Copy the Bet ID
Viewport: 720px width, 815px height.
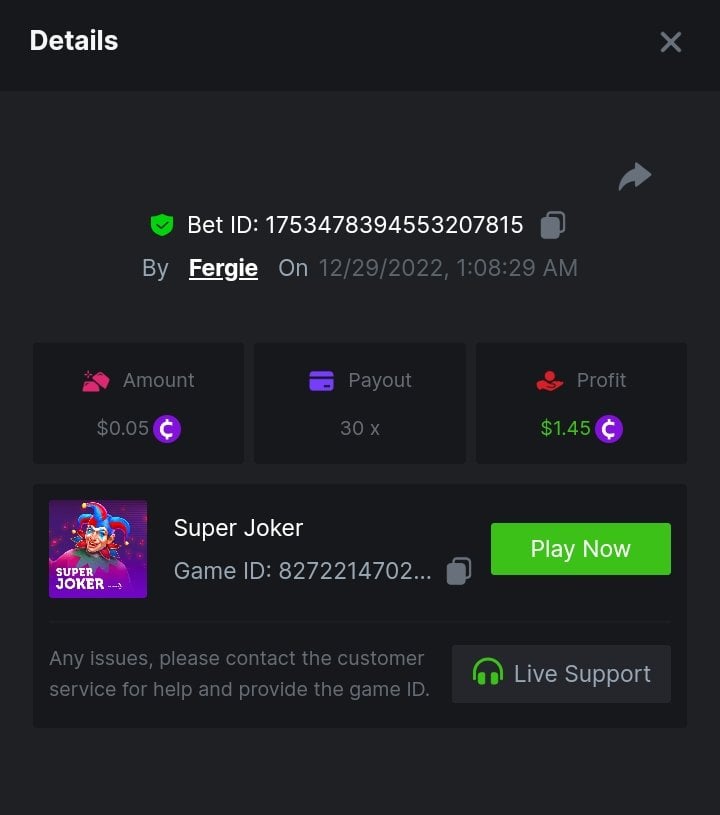[553, 225]
